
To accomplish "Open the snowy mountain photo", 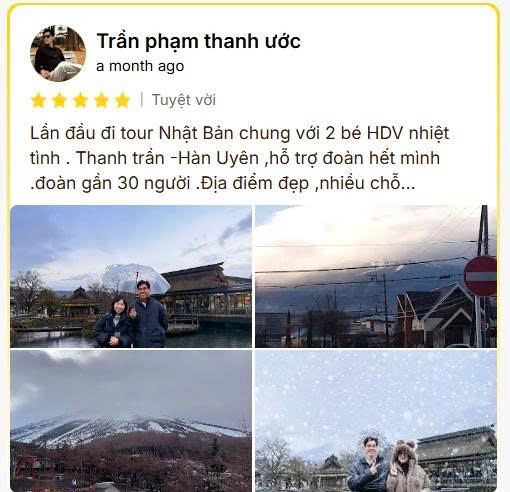I will 131,421.
